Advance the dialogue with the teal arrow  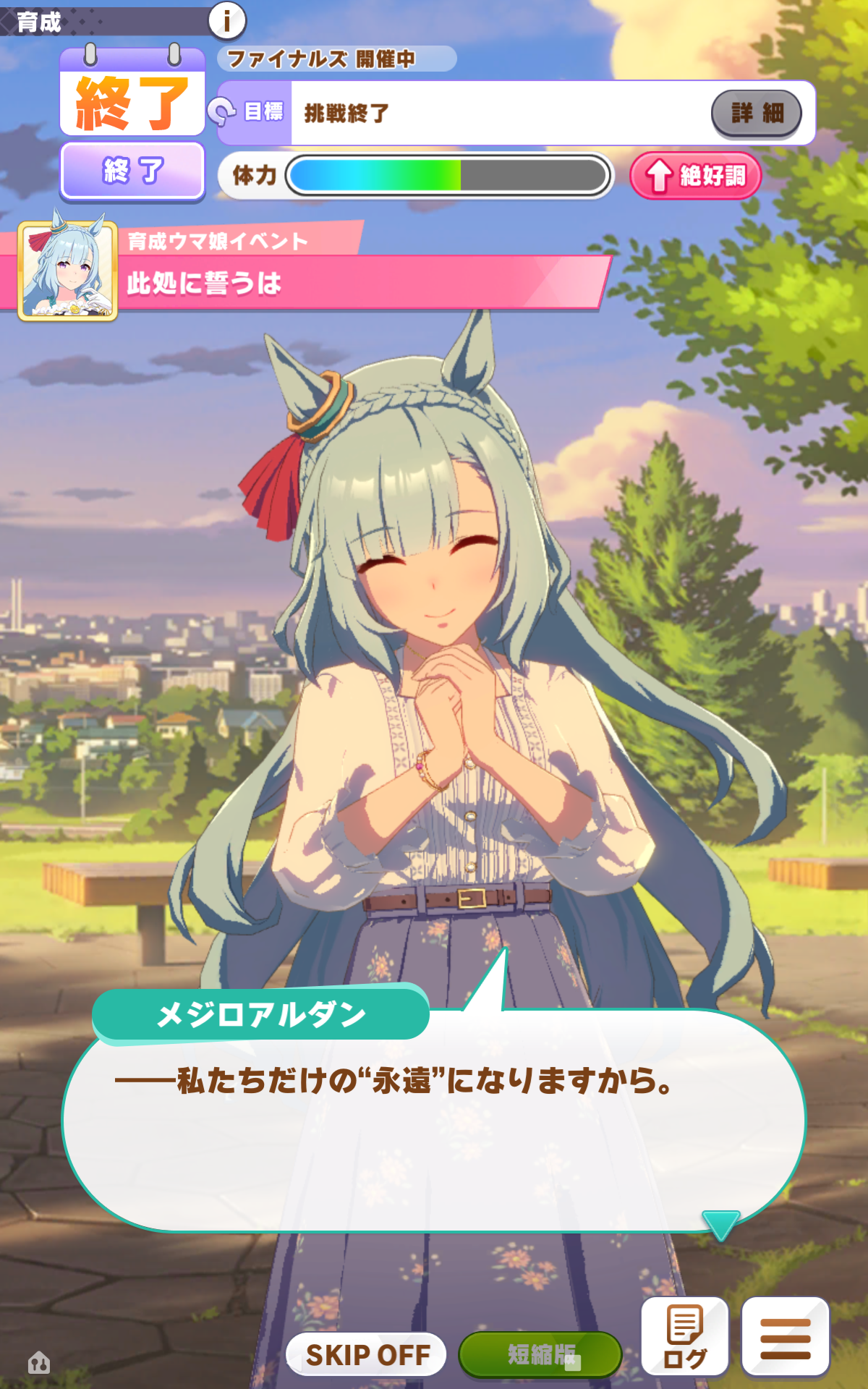pyautogui.click(x=720, y=1224)
